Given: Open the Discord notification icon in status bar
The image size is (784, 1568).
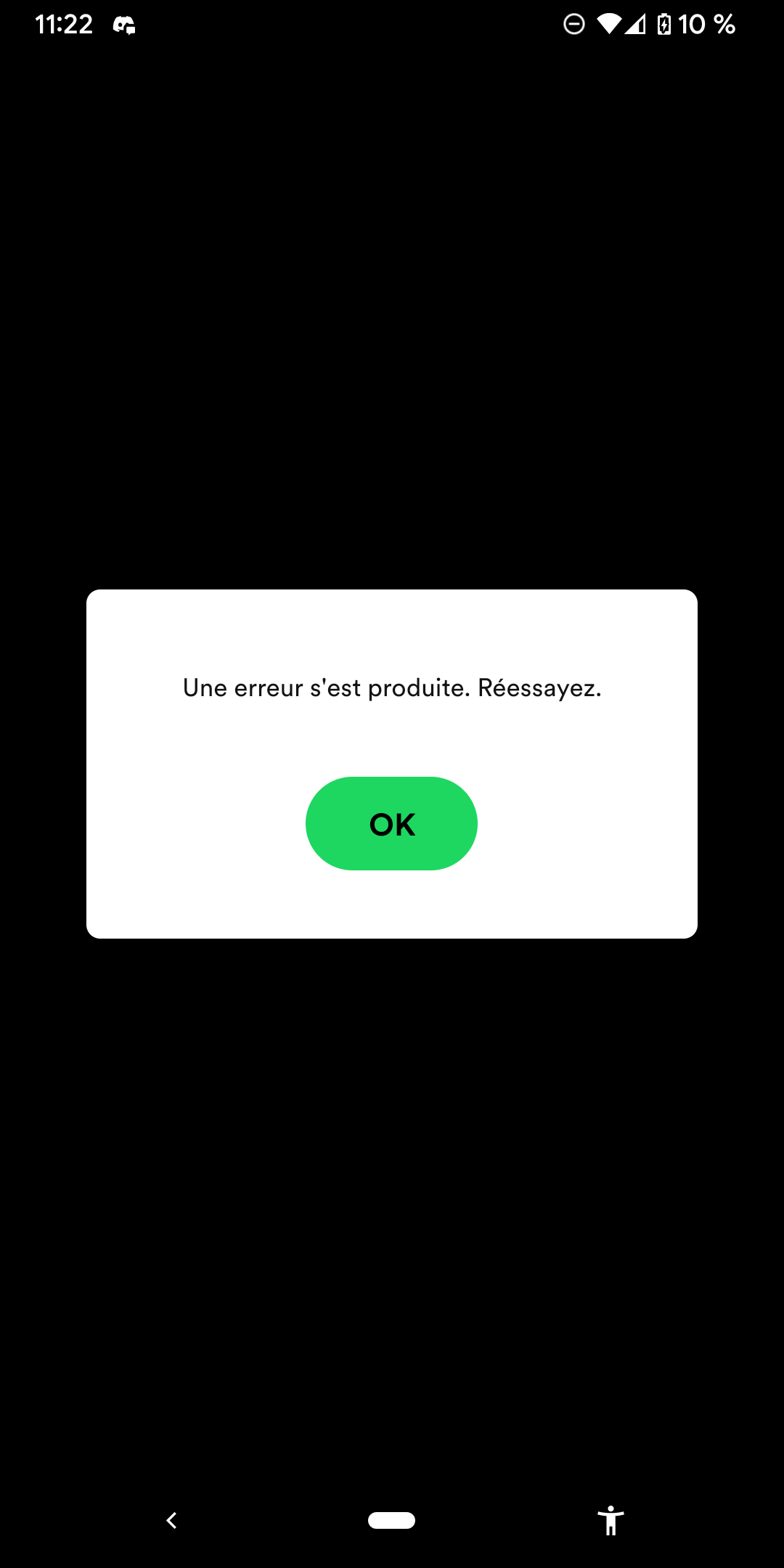Looking at the screenshot, I should pos(123,25).
